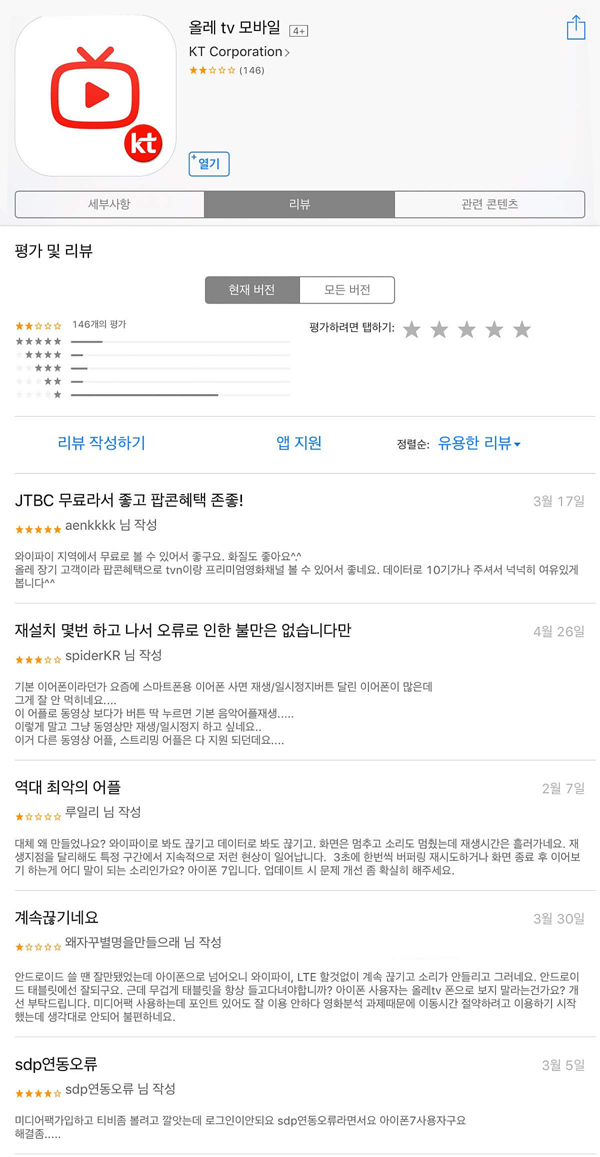The height and width of the screenshot is (1157, 600).
Task: Open the KT Corporation developer page
Action: 240,52
